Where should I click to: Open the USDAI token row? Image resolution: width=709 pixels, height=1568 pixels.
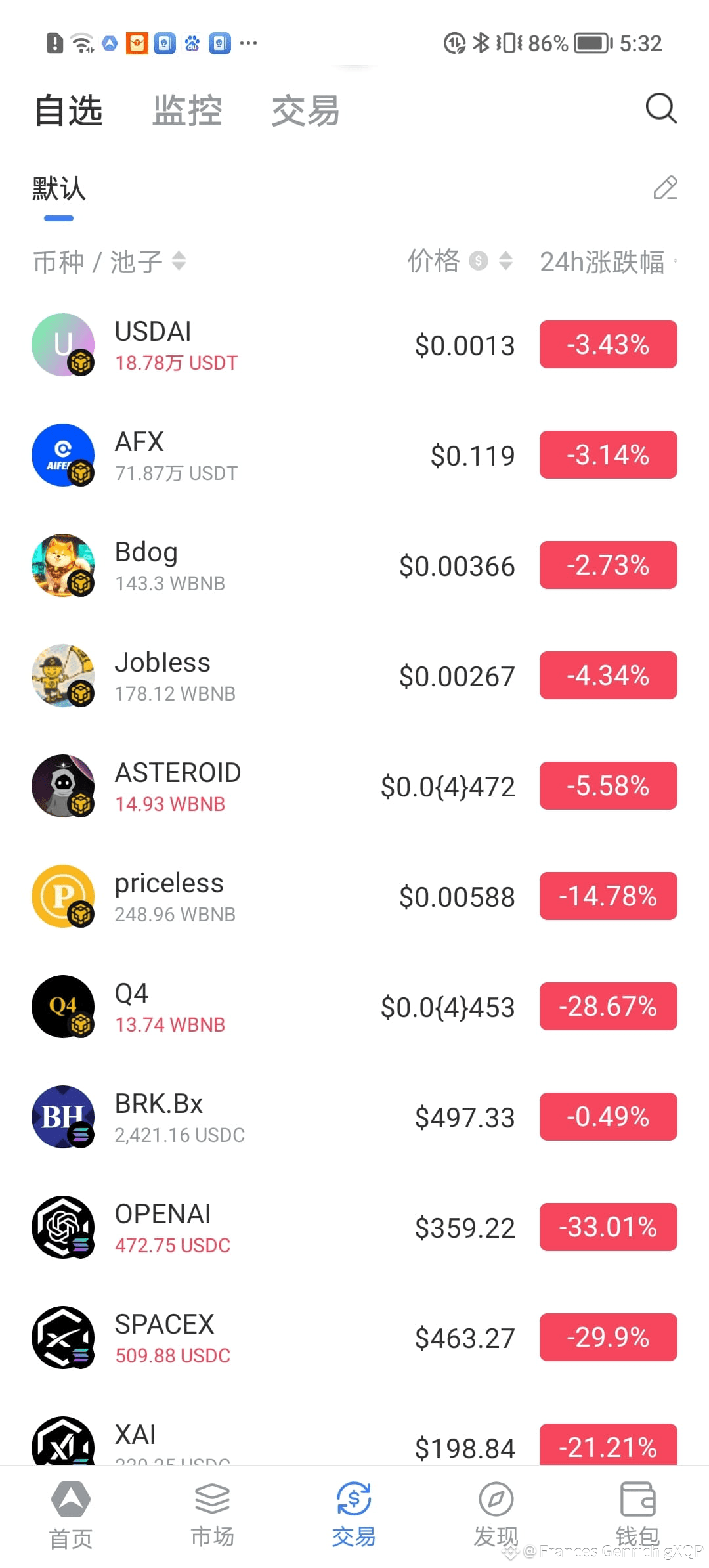[263, 345]
